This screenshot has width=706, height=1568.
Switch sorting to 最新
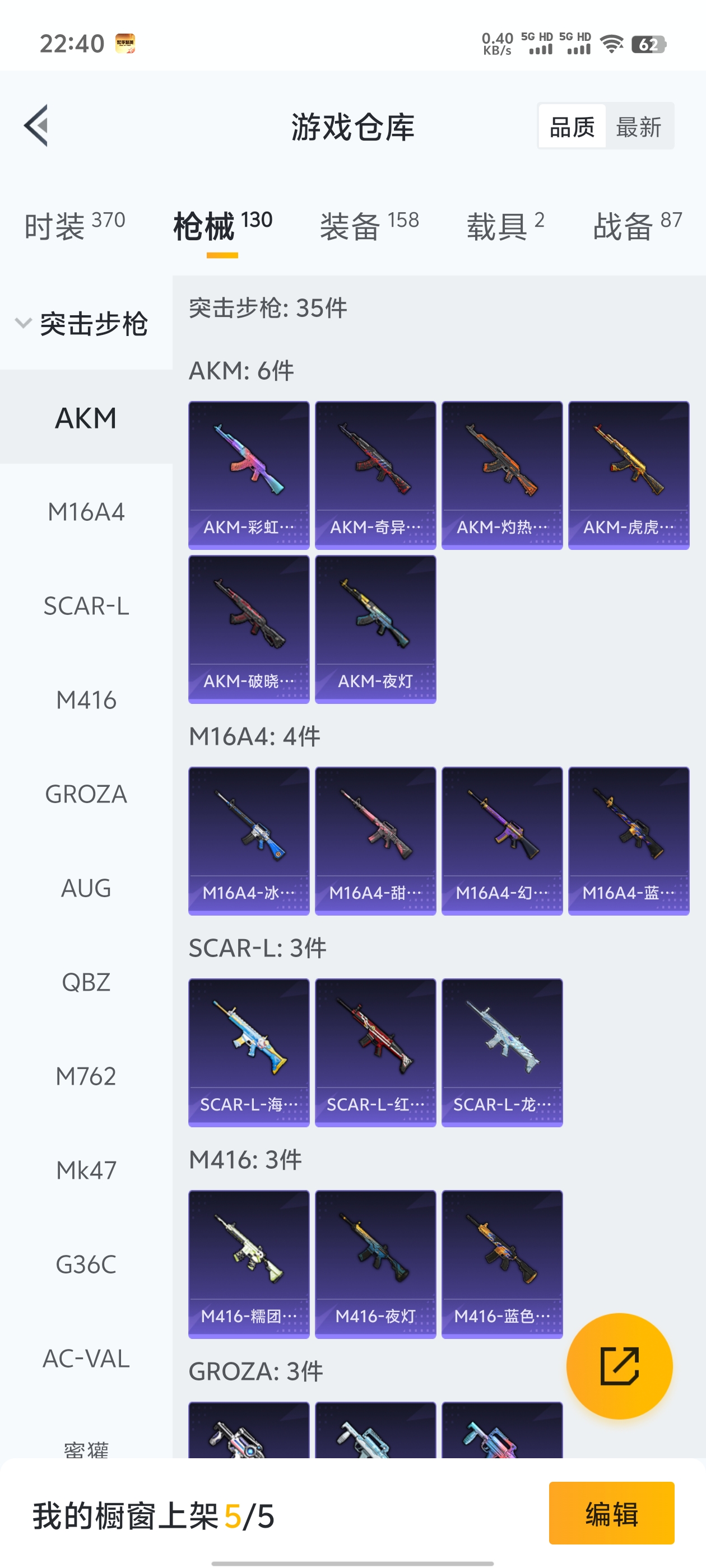(638, 127)
